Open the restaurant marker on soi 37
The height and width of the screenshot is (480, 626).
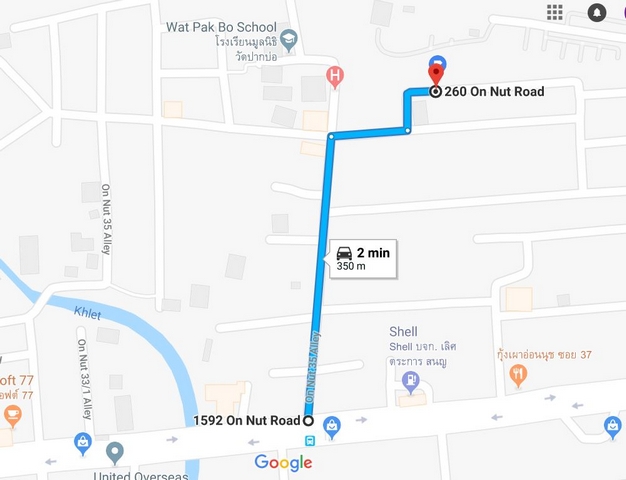click(517, 375)
